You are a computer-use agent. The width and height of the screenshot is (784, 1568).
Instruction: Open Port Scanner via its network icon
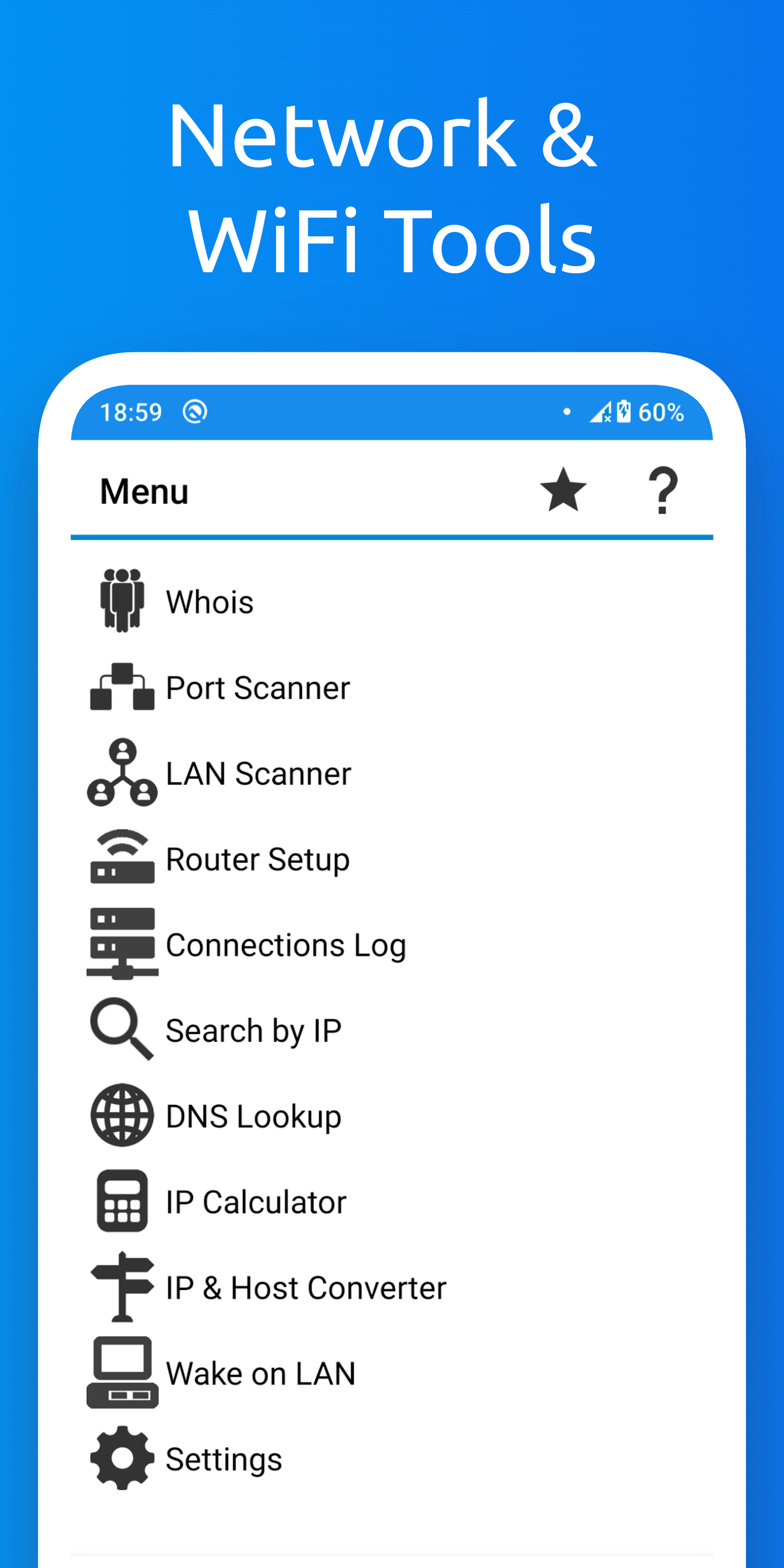point(121,688)
